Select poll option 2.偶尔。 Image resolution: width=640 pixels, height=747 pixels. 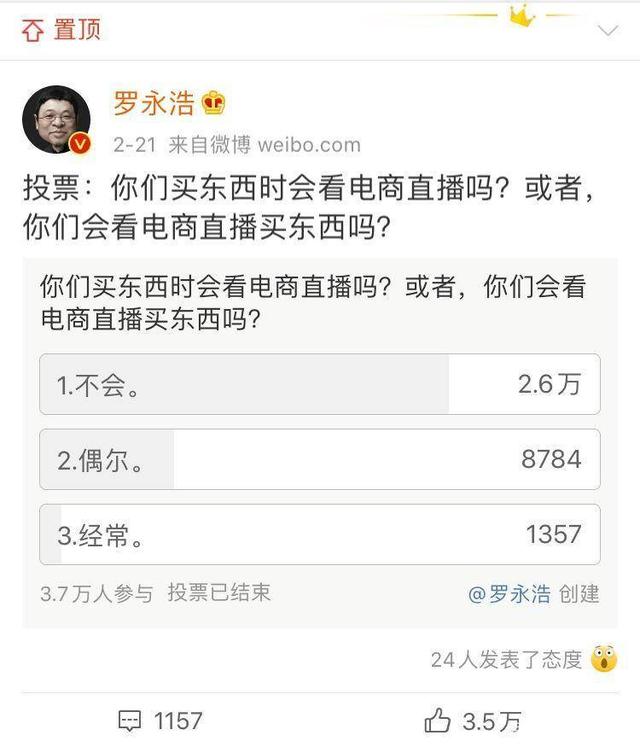319,459
